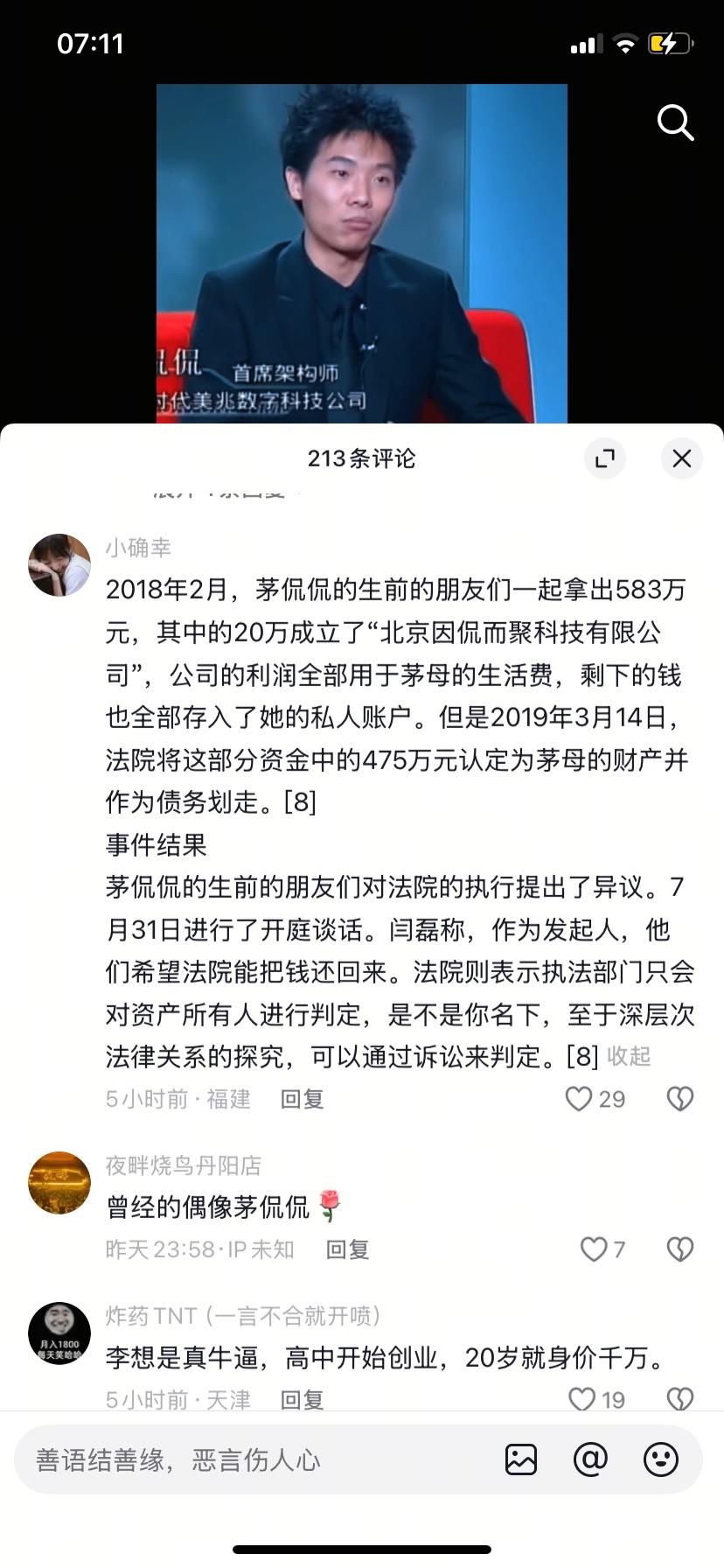
Task: Like 小确幸's comment
Action: 595,1099
